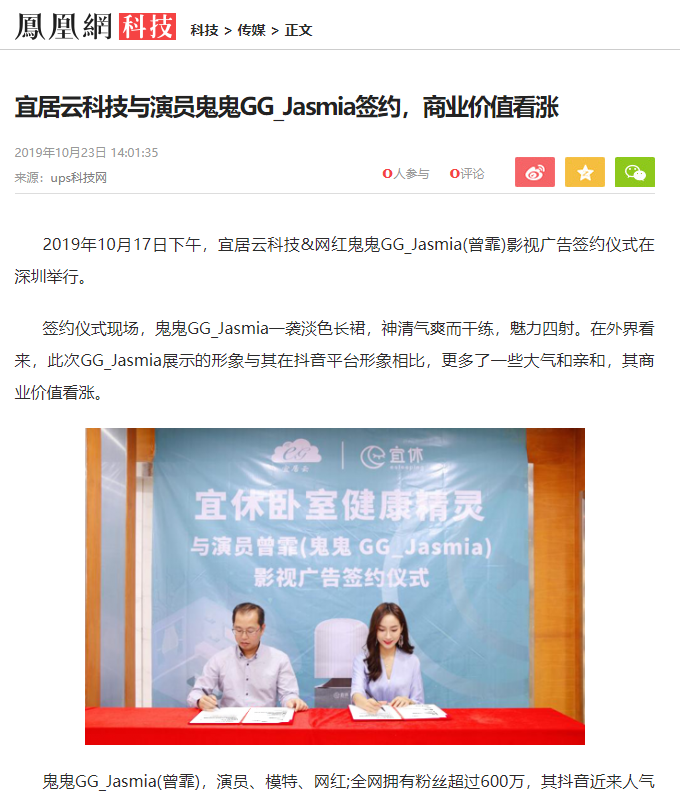View the 人参与 participation count
This screenshot has height=801, width=680.
point(406,173)
